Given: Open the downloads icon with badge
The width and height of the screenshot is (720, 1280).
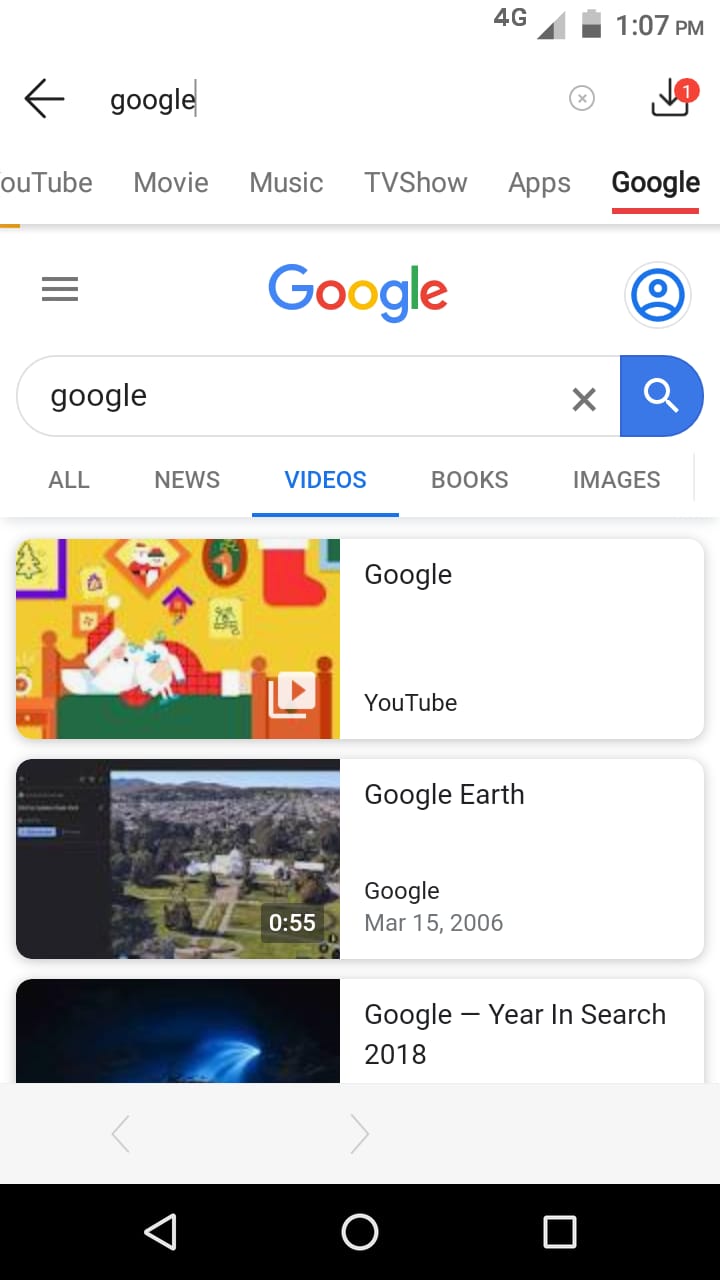Looking at the screenshot, I should tap(671, 98).
